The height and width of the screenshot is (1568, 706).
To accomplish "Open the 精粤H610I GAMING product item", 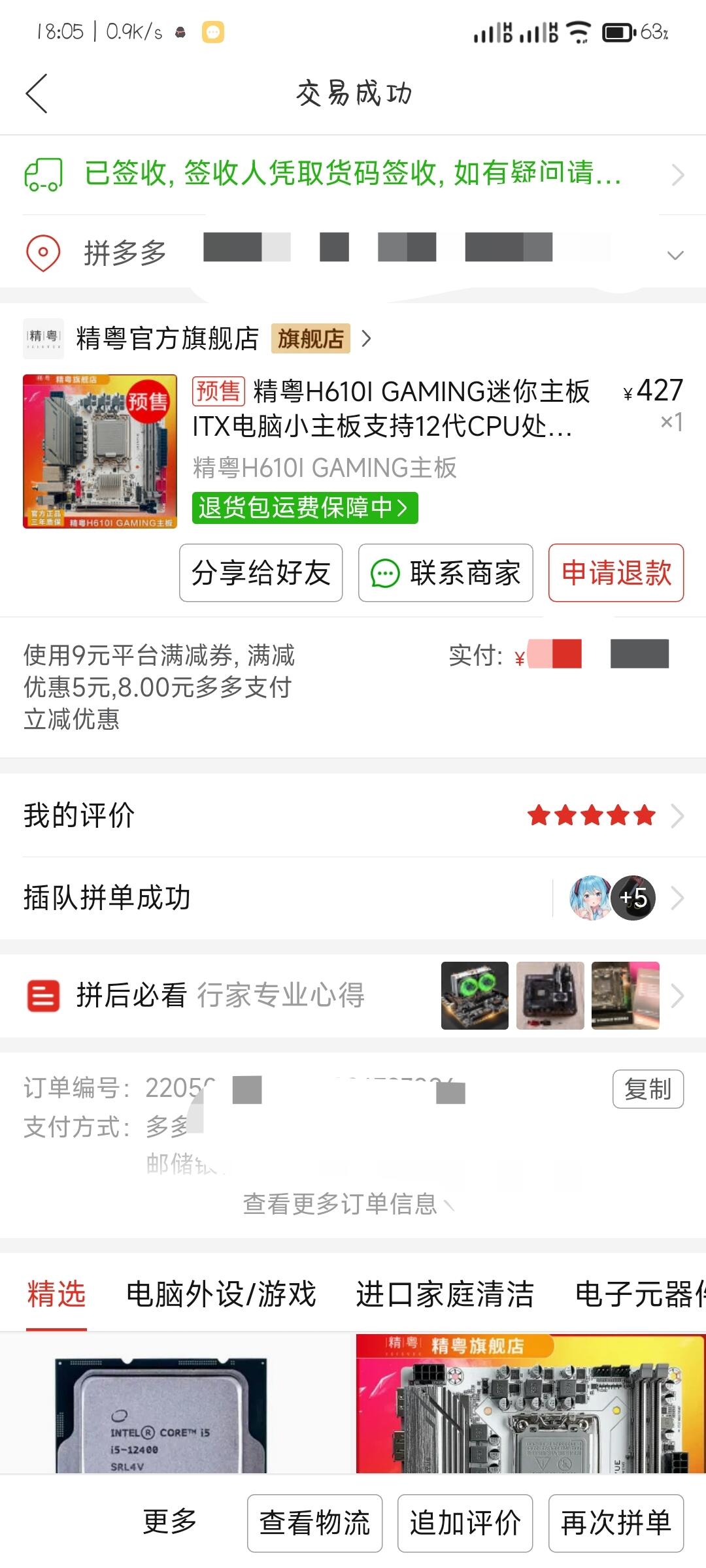I will pos(353,451).
